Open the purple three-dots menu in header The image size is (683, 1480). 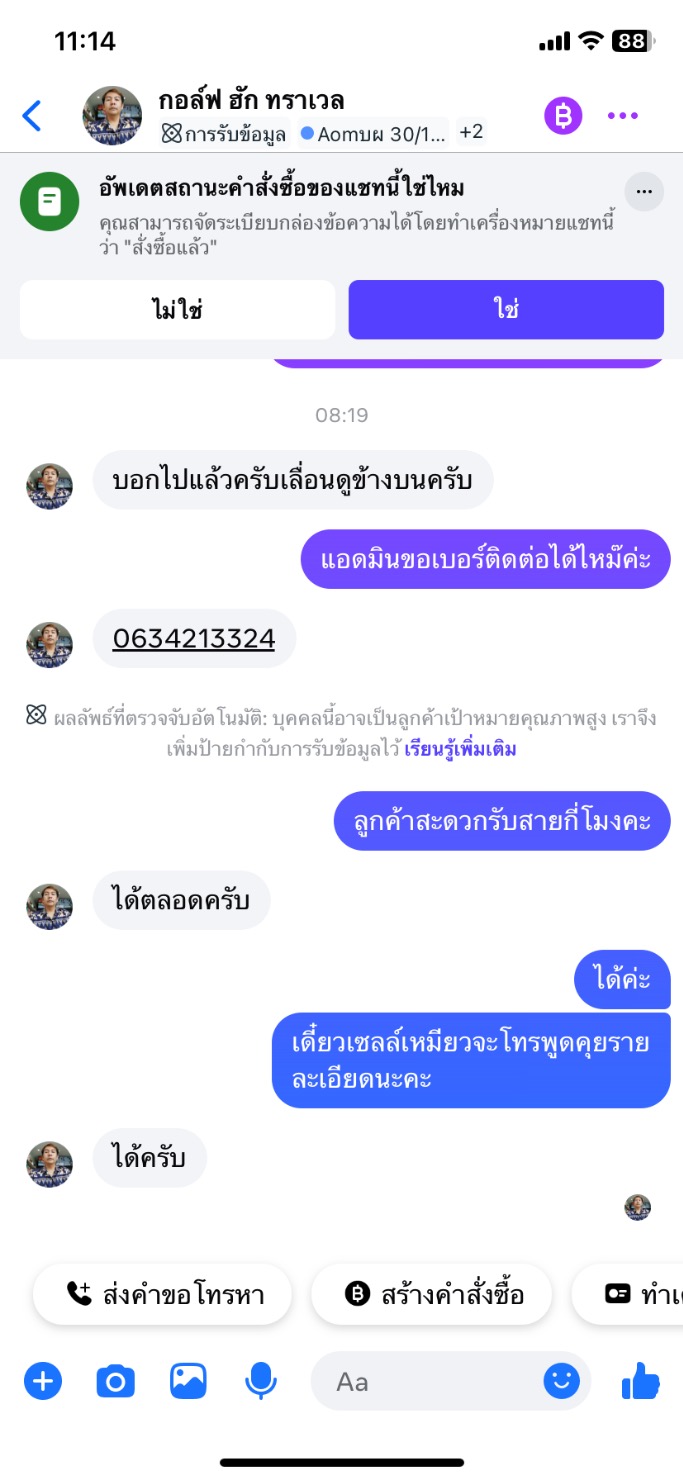tap(623, 116)
